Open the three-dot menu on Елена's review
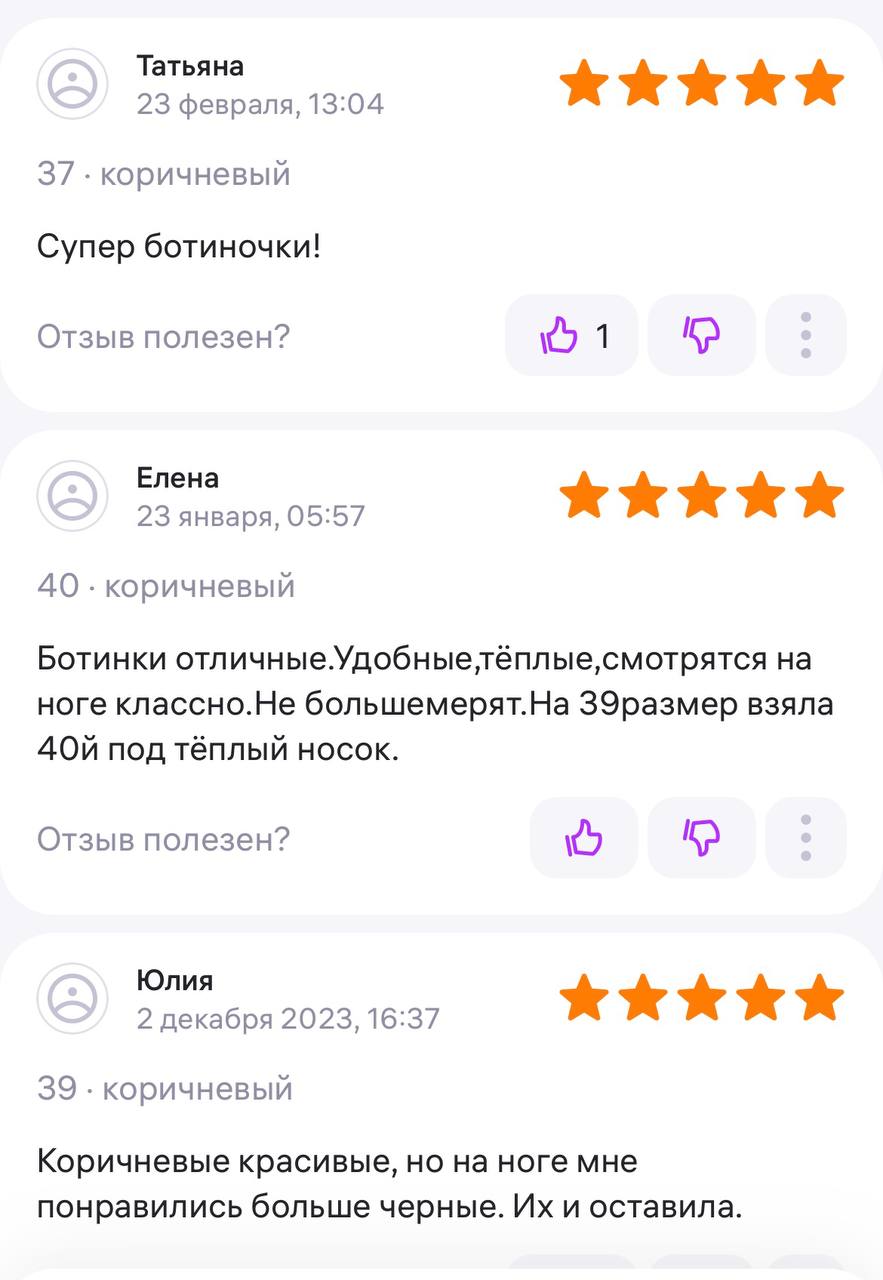The width and height of the screenshot is (883, 1280). click(806, 838)
